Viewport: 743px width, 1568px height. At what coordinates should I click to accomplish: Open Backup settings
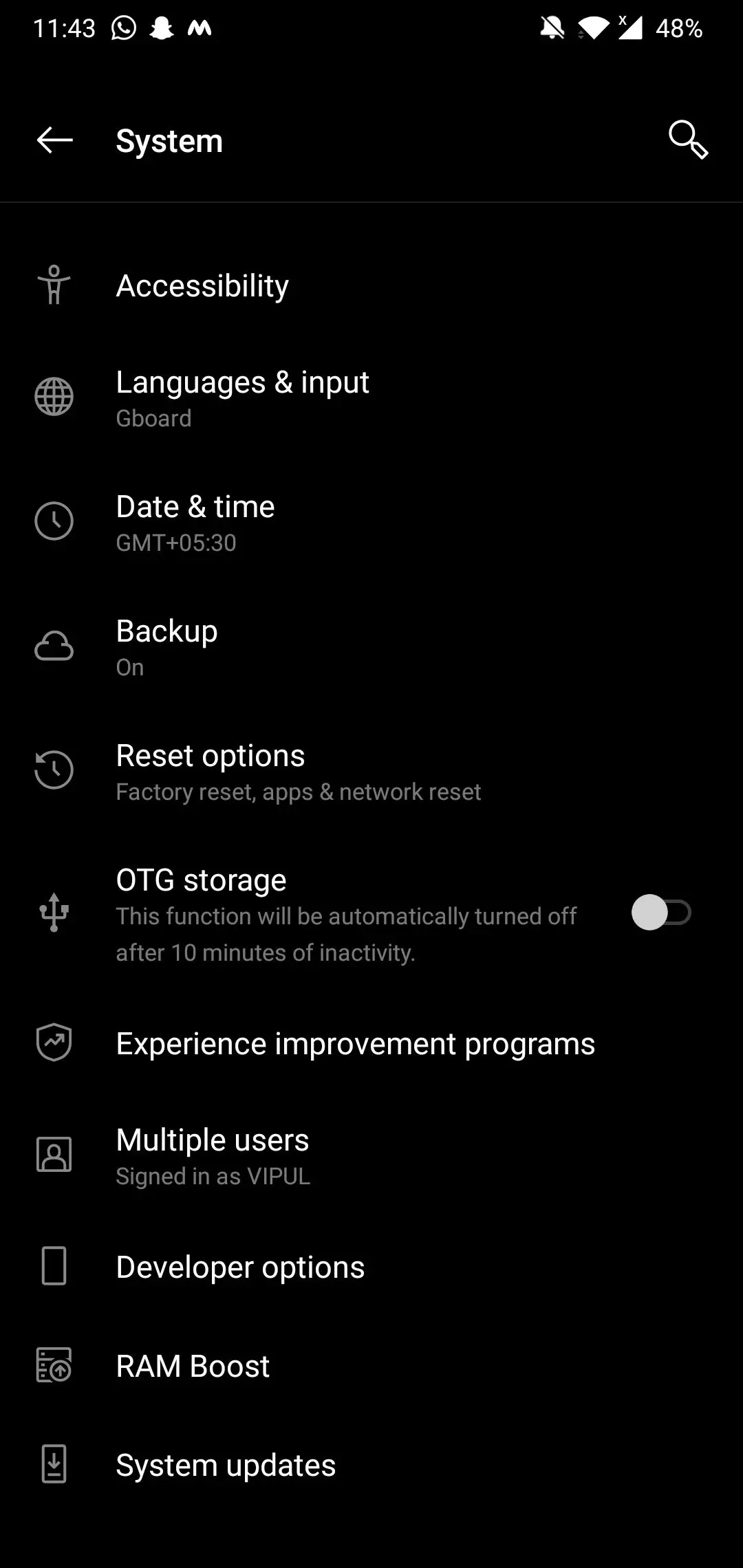click(166, 646)
